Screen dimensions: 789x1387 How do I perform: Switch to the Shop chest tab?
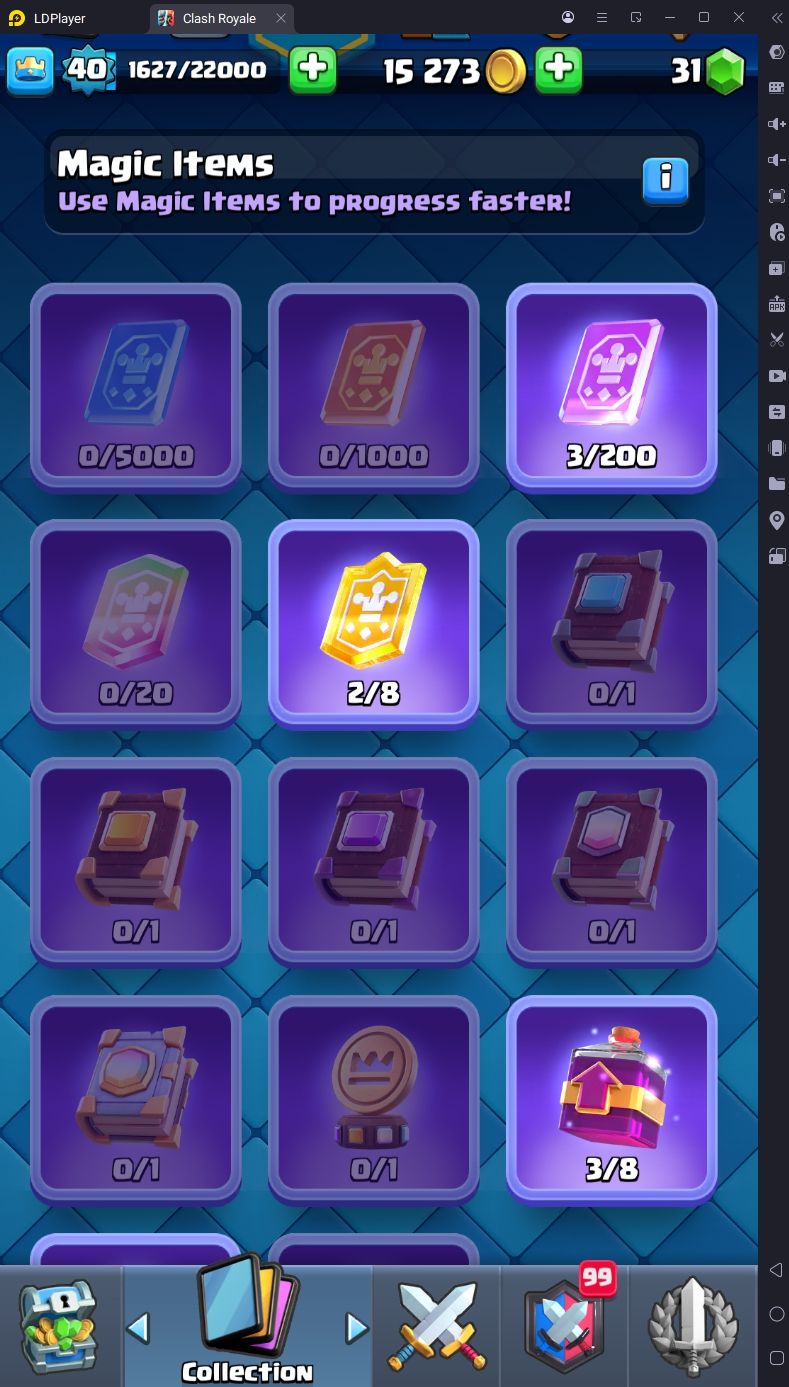click(x=60, y=1325)
